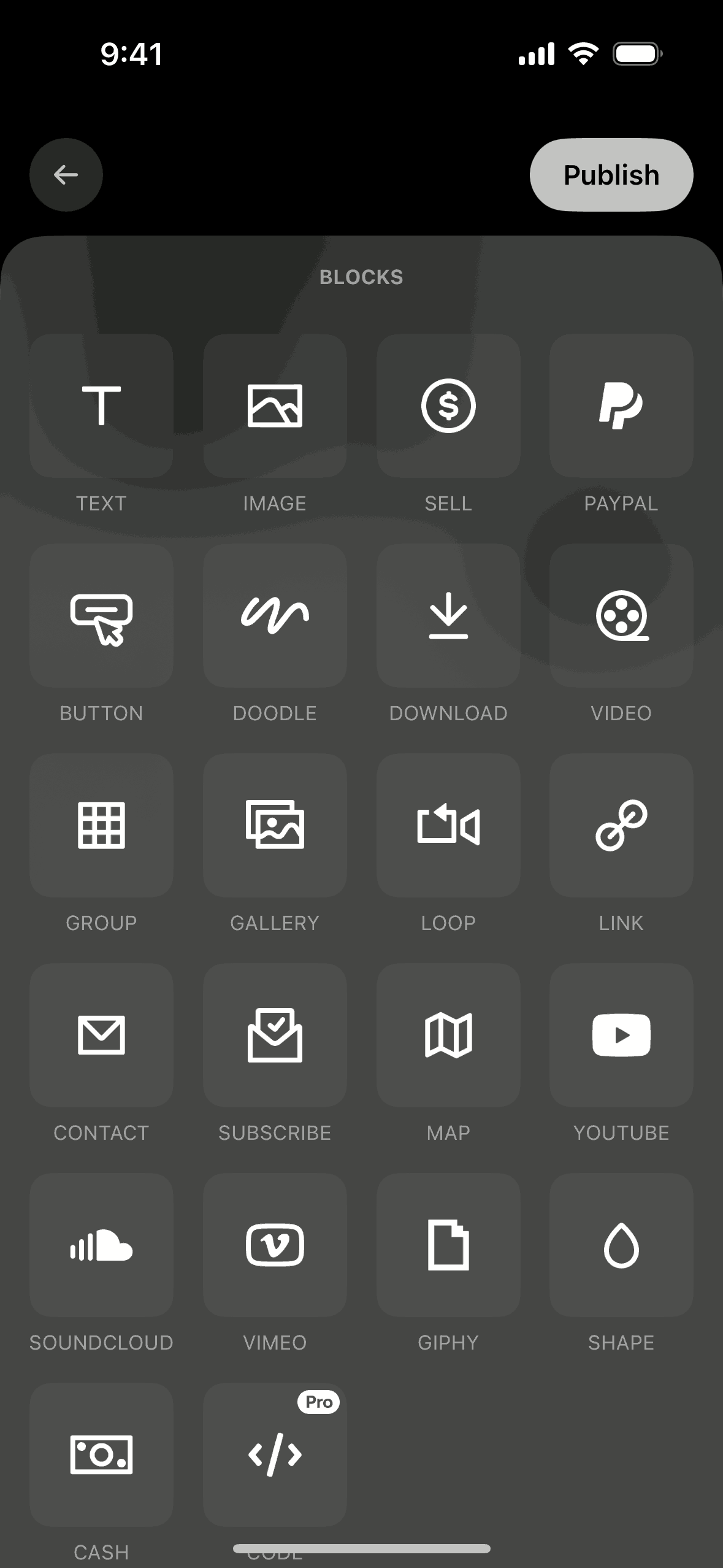Embed a YouTube block
The image size is (723, 1568).
click(x=621, y=1035)
